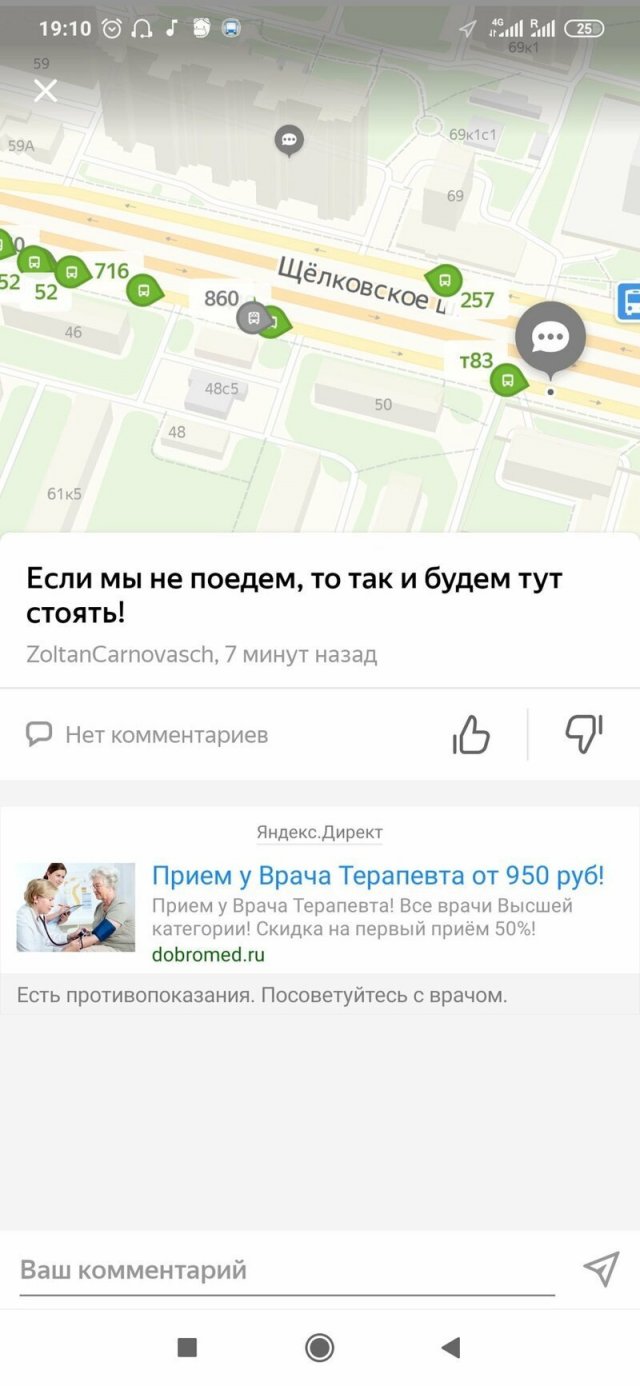Image resolution: width=640 pixels, height=1386 pixels.
Task: Open the small gray comment marker on map
Action: click(x=289, y=140)
